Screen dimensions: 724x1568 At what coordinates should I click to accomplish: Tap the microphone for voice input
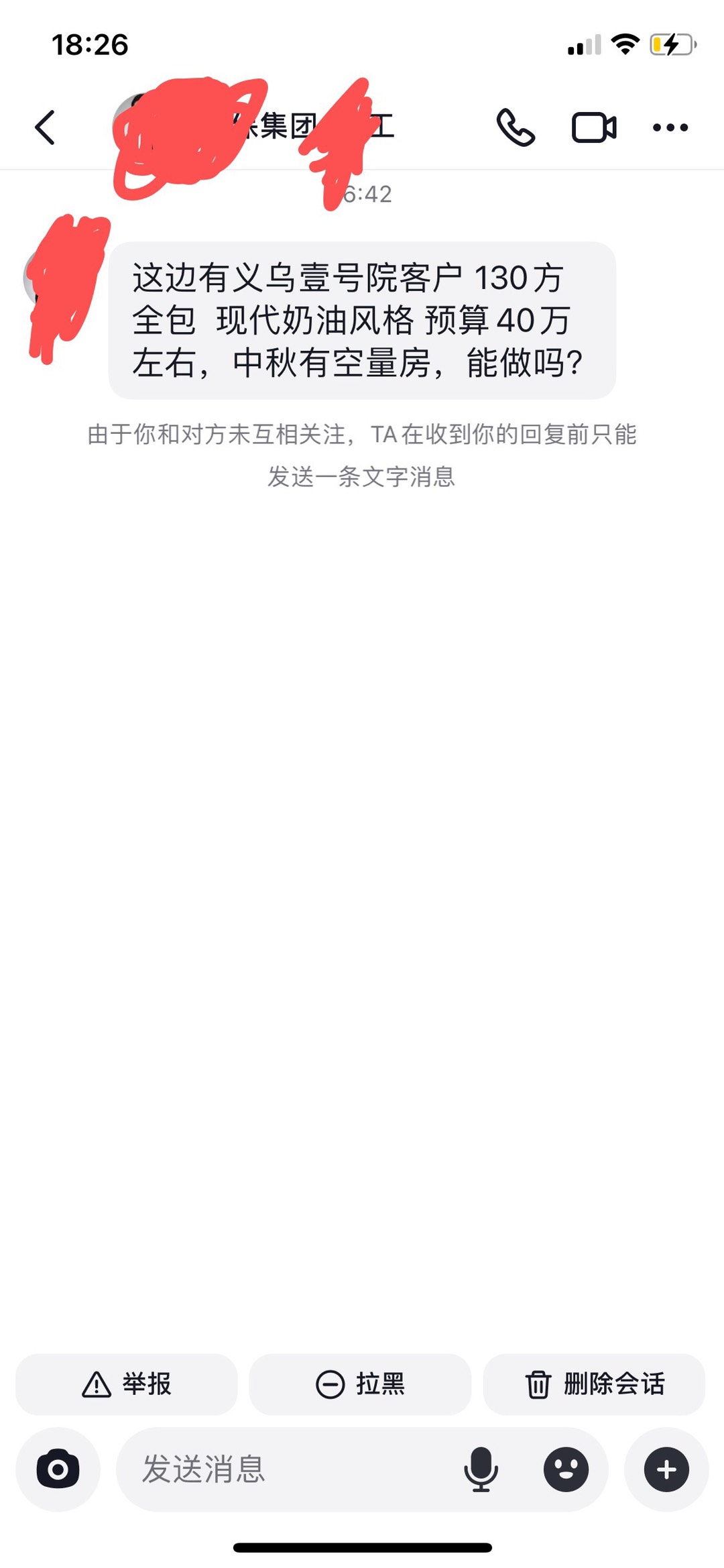pyautogui.click(x=481, y=1469)
